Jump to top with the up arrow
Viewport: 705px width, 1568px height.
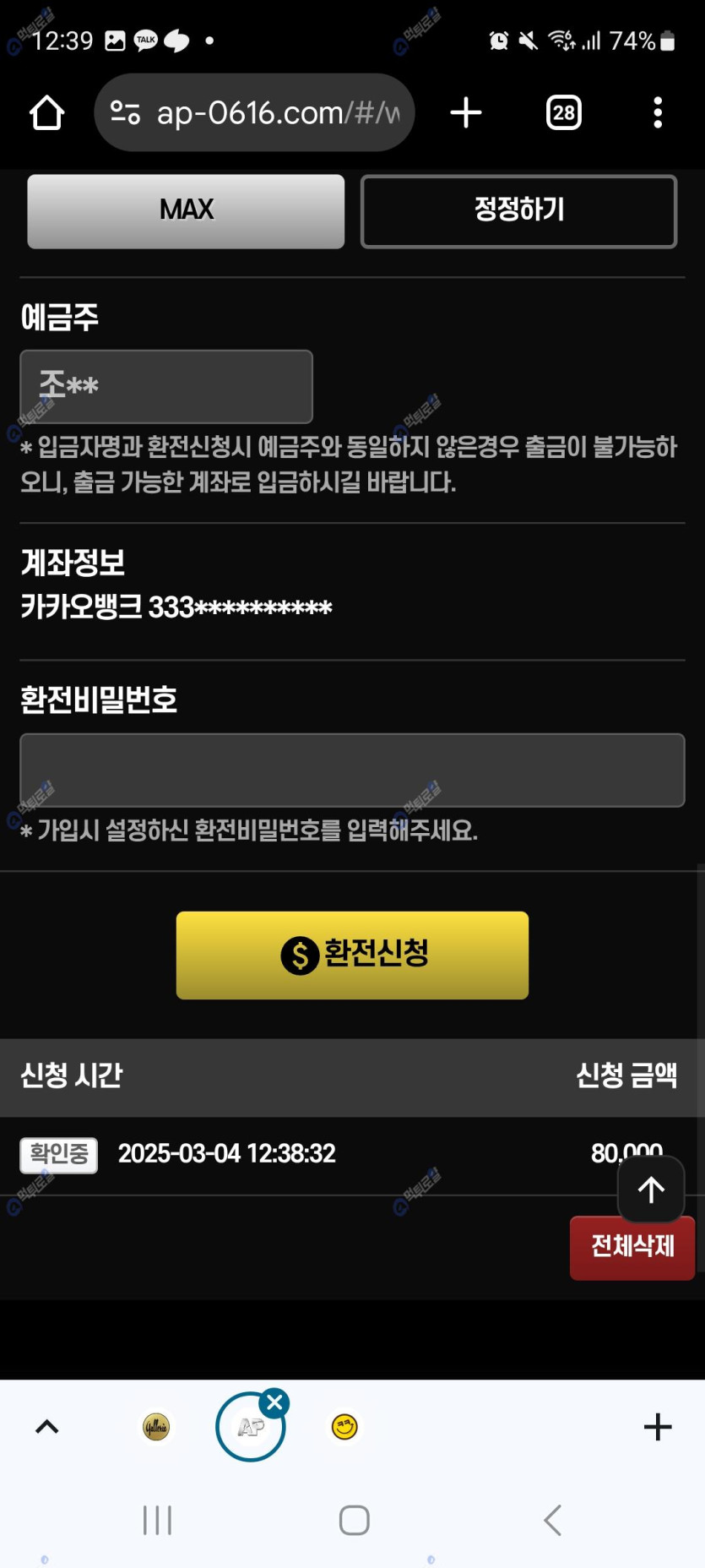[651, 1190]
